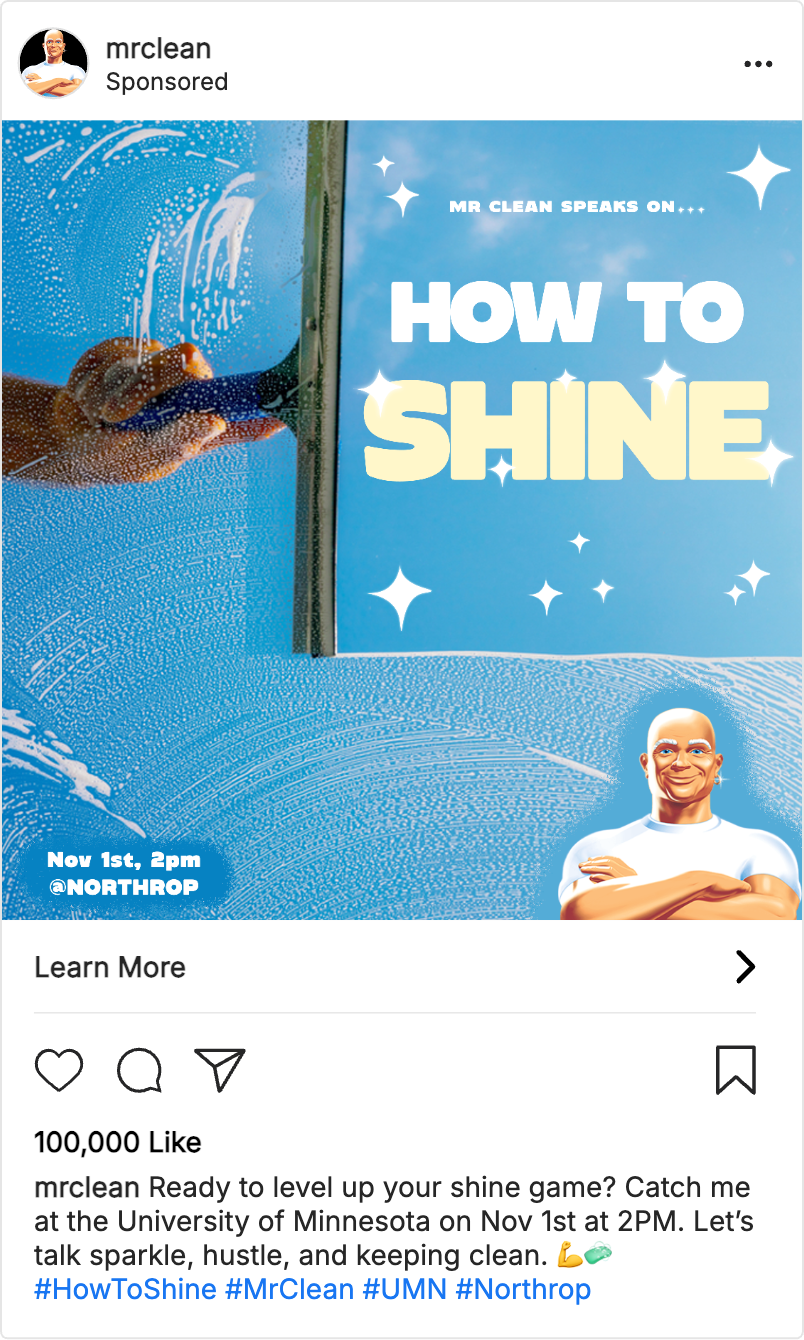View the 100,000 likes list
Screen dimensions: 804x1340
point(118,1142)
